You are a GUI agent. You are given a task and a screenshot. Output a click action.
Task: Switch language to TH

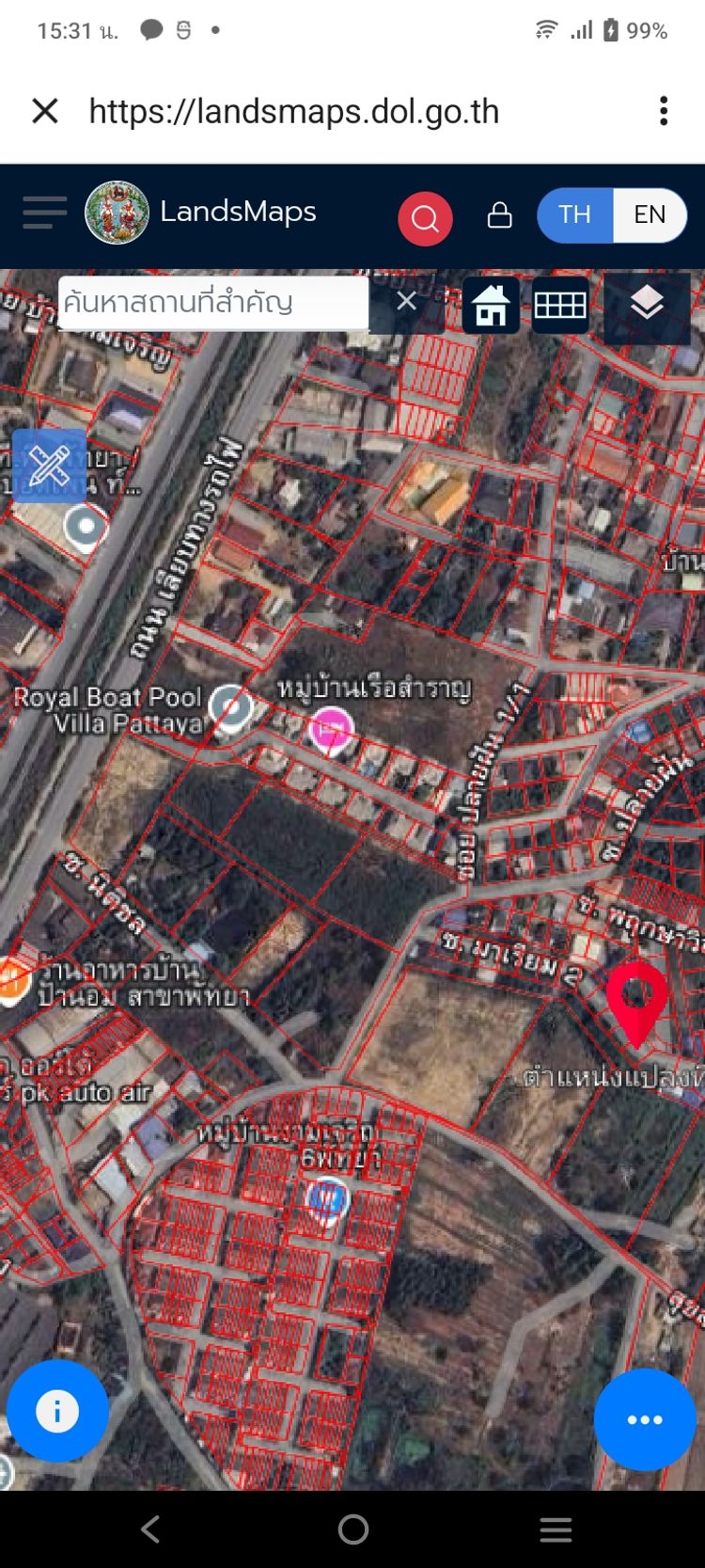pos(574,214)
